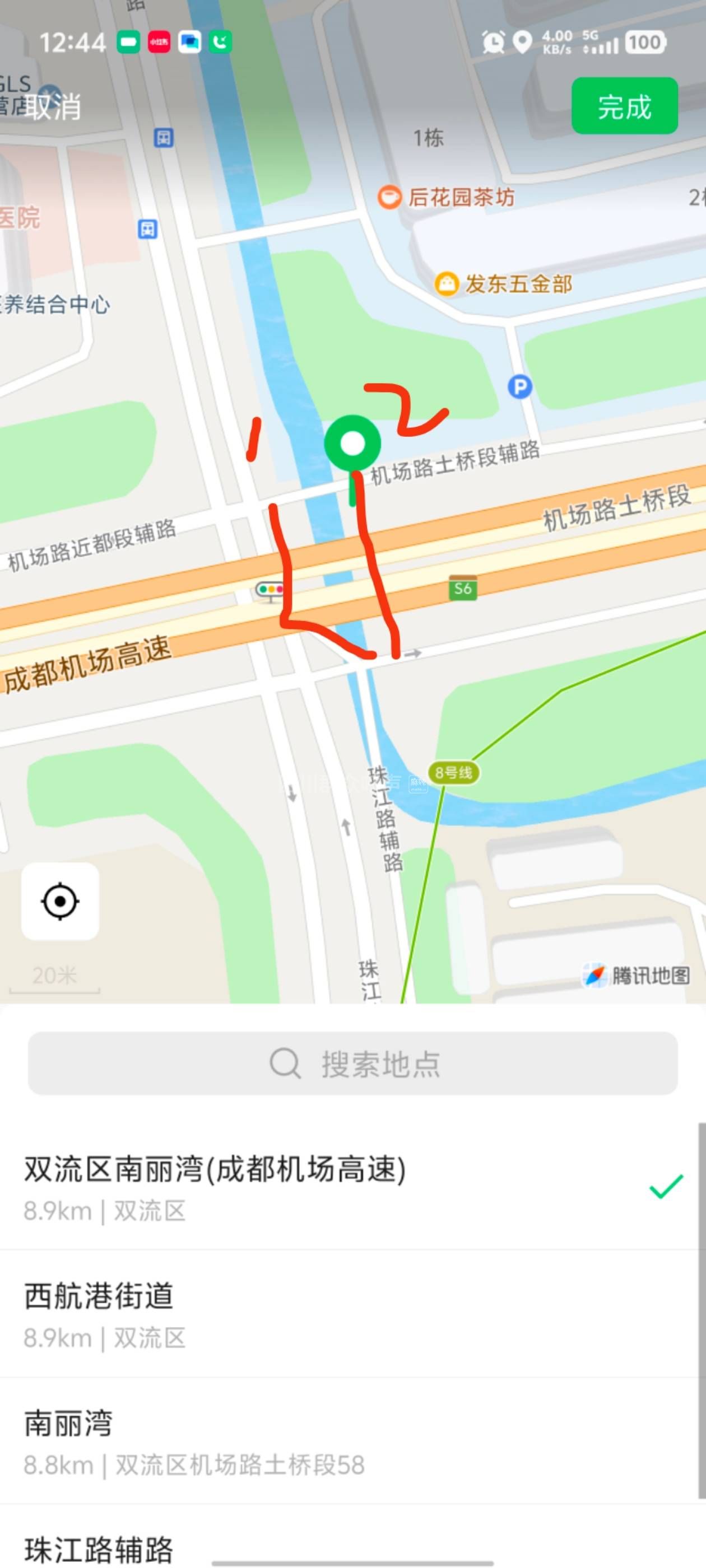This screenshot has height=1568, width=706.
Task: Confirm the location with 完成
Action: pos(624,106)
